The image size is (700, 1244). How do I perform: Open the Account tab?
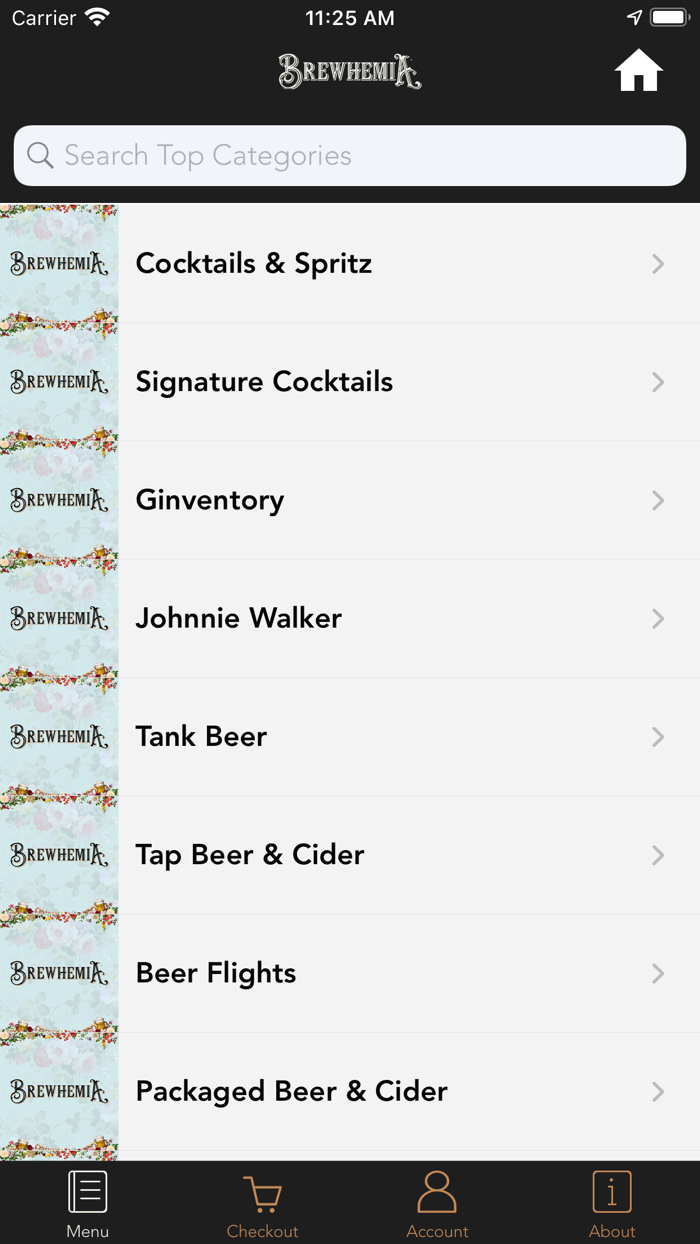(437, 1204)
